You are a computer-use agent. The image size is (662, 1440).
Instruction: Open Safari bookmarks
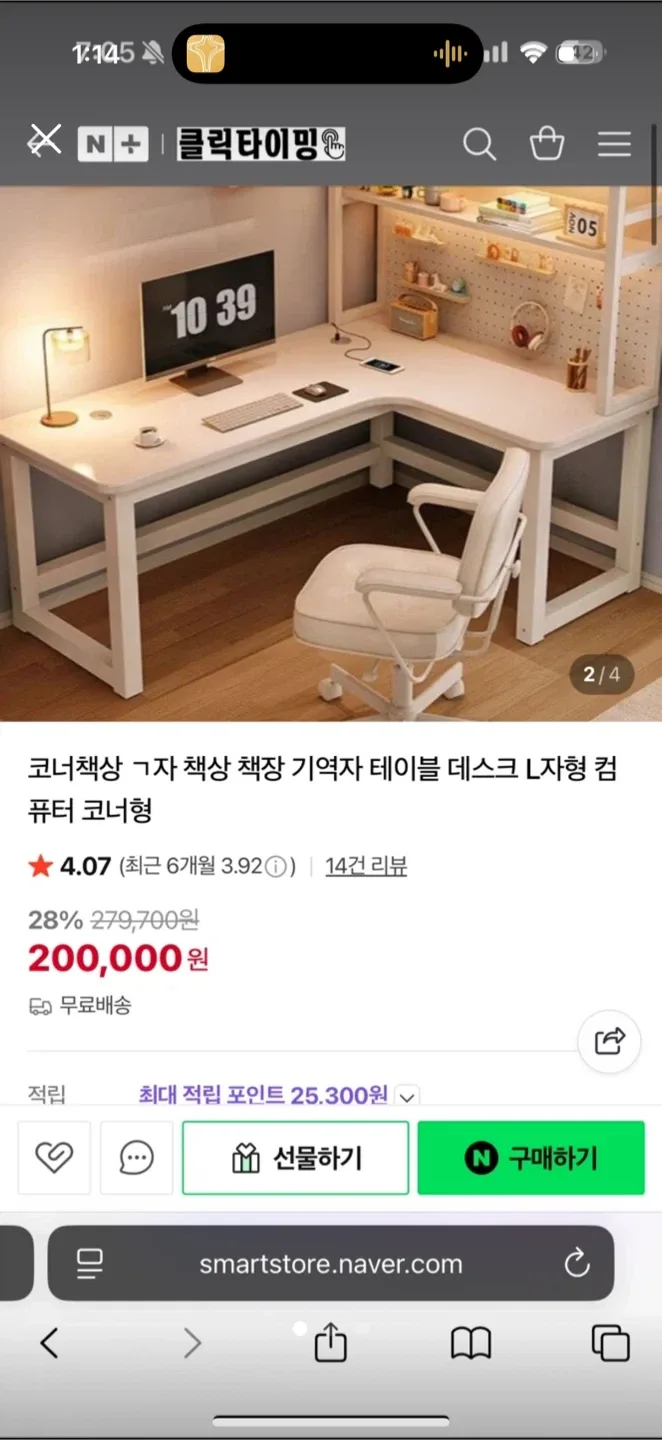(471, 1343)
